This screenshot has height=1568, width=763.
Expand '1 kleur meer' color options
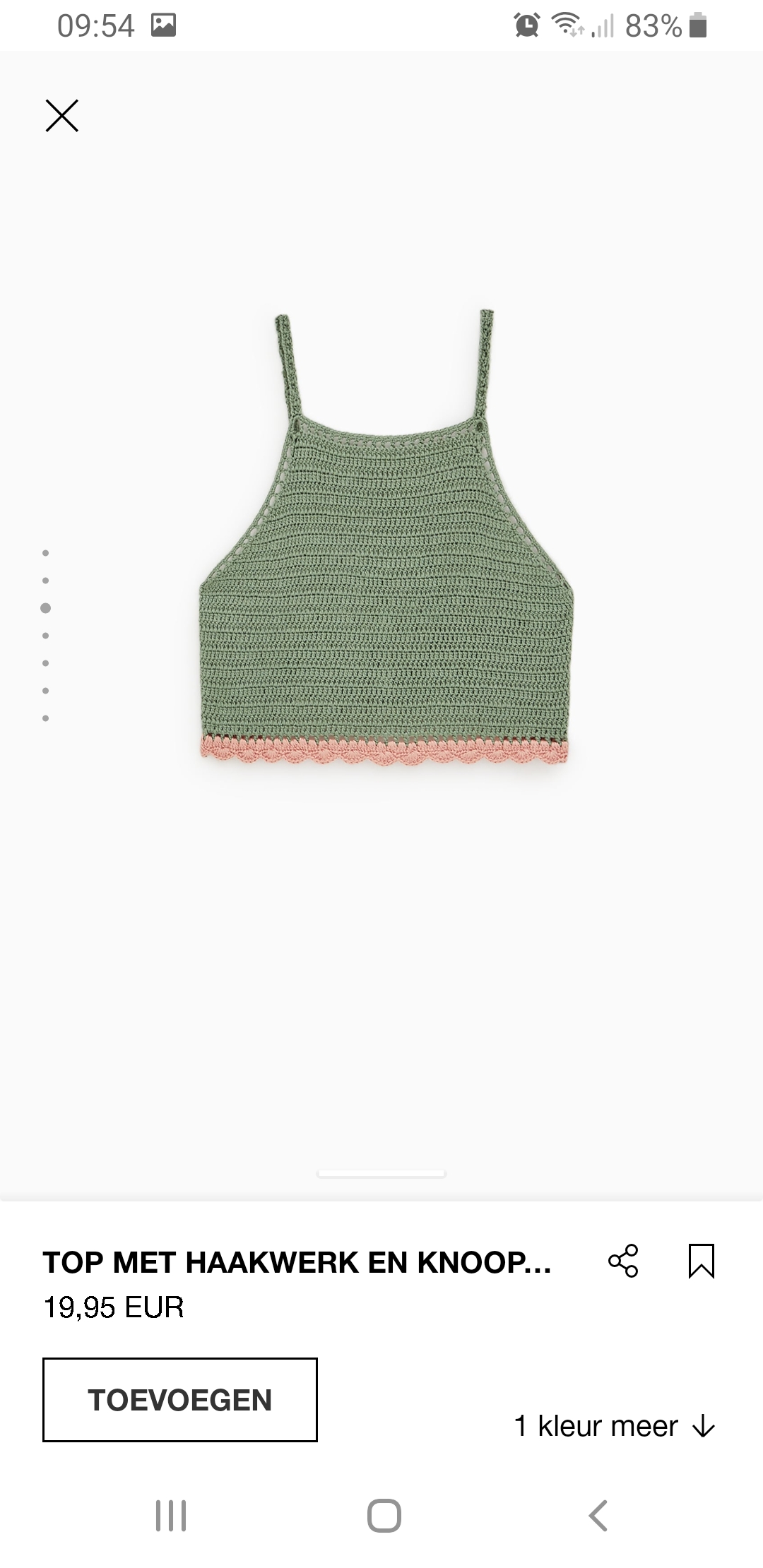[615, 1426]
